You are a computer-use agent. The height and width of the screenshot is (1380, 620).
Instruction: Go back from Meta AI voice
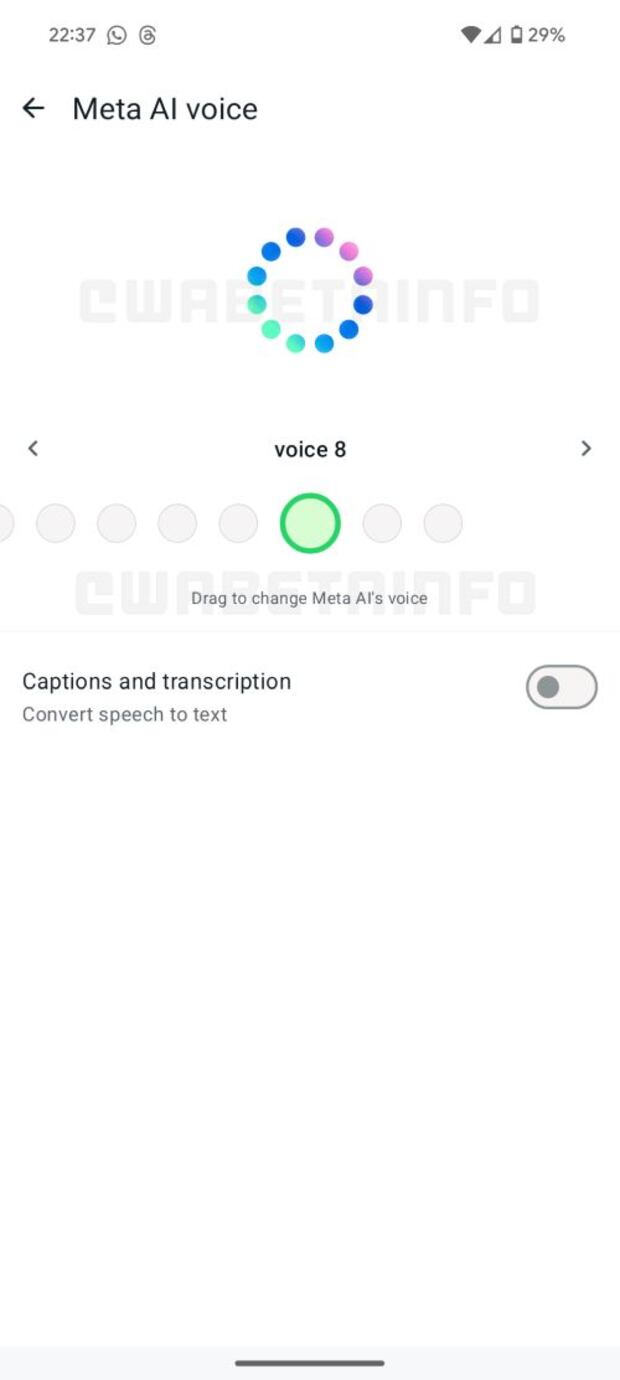(x=34, y=108)
